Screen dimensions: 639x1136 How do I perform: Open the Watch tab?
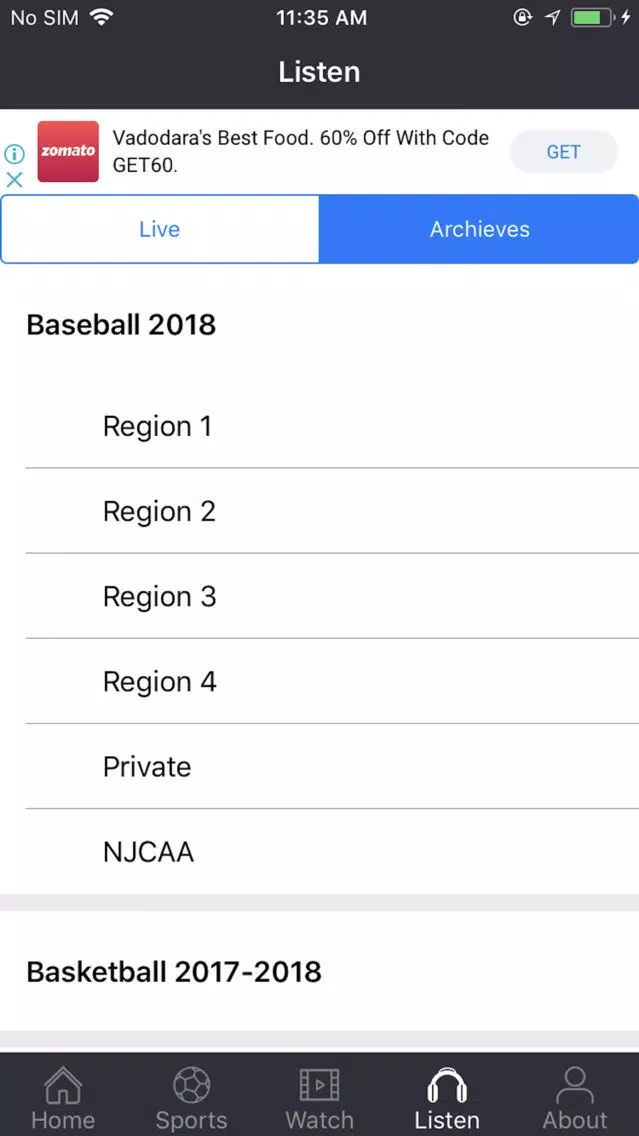pyautogui.click(x=320, y=1097)
